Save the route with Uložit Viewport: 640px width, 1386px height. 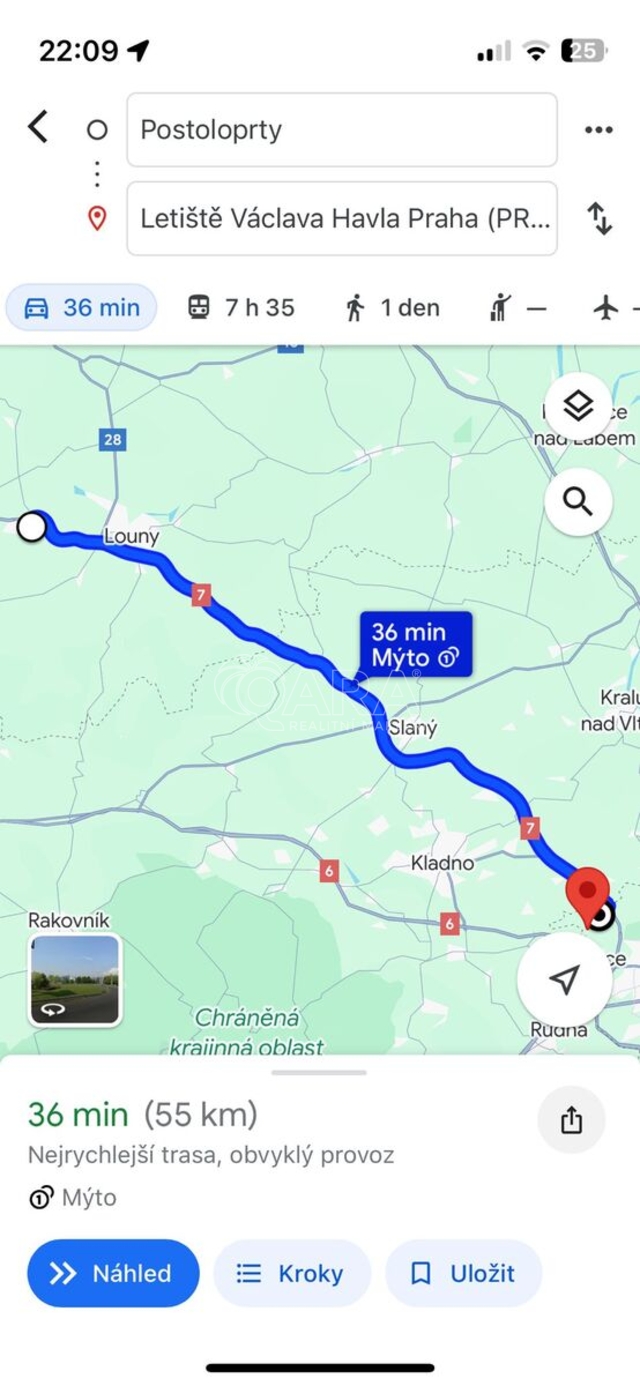pyautogui.click(x=463, y=1273)
